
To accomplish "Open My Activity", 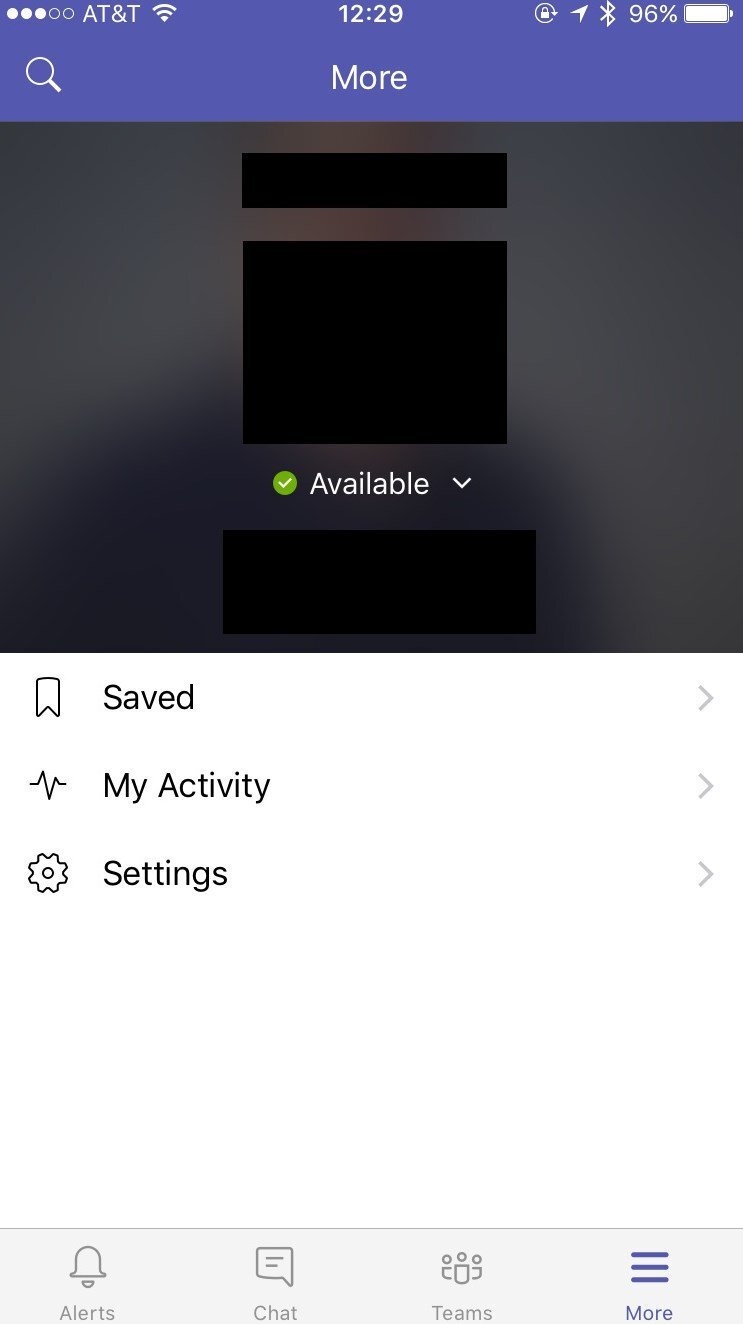I will pos(185,785).
